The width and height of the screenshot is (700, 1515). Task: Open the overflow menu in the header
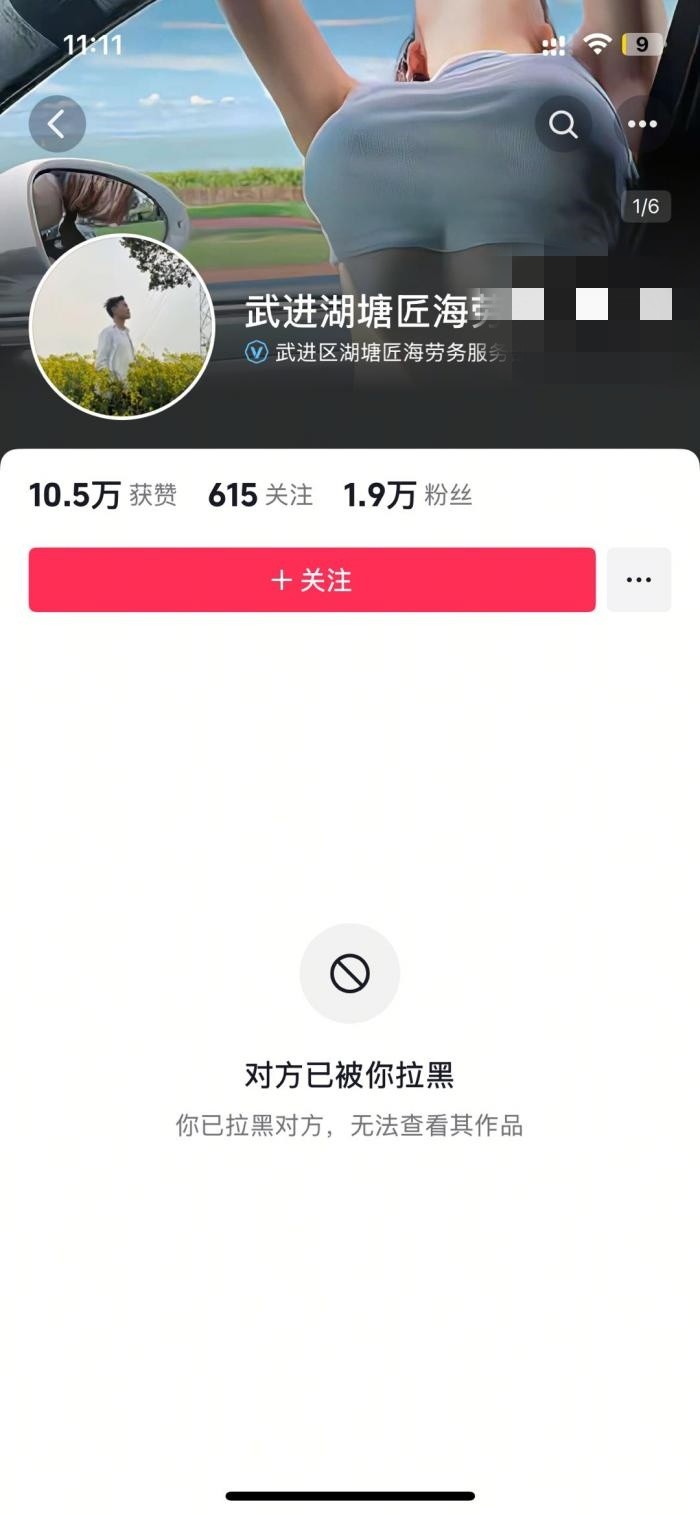(x=642, y=124)
